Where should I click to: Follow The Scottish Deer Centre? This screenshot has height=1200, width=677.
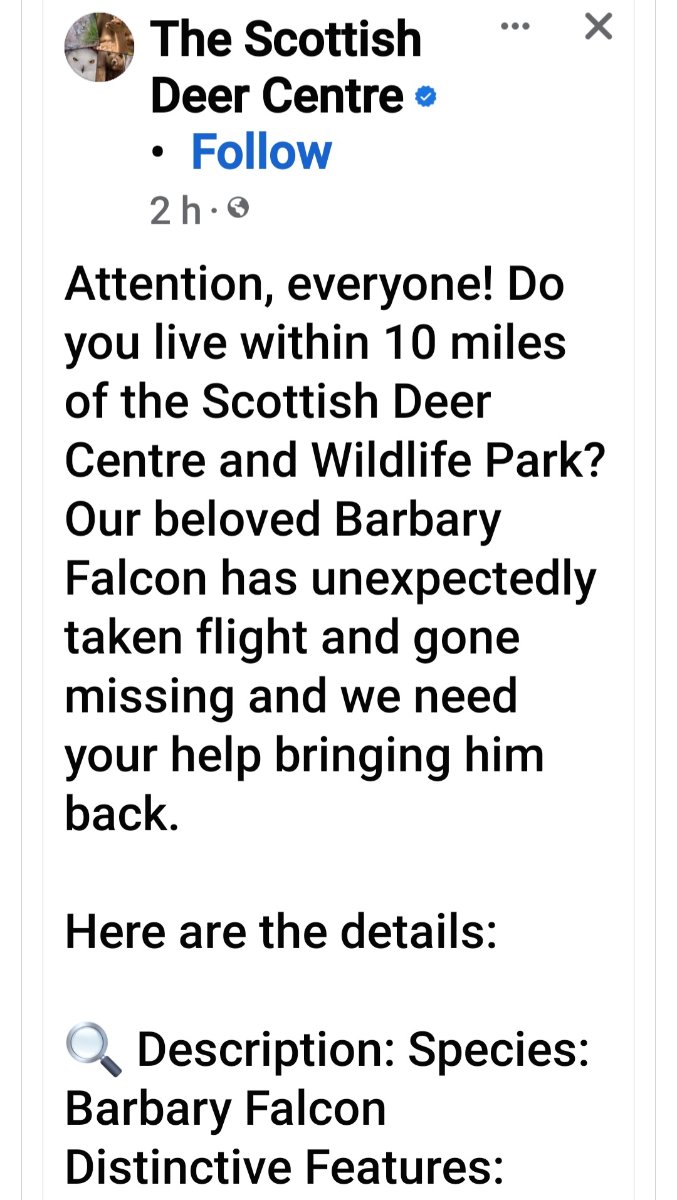261,152
